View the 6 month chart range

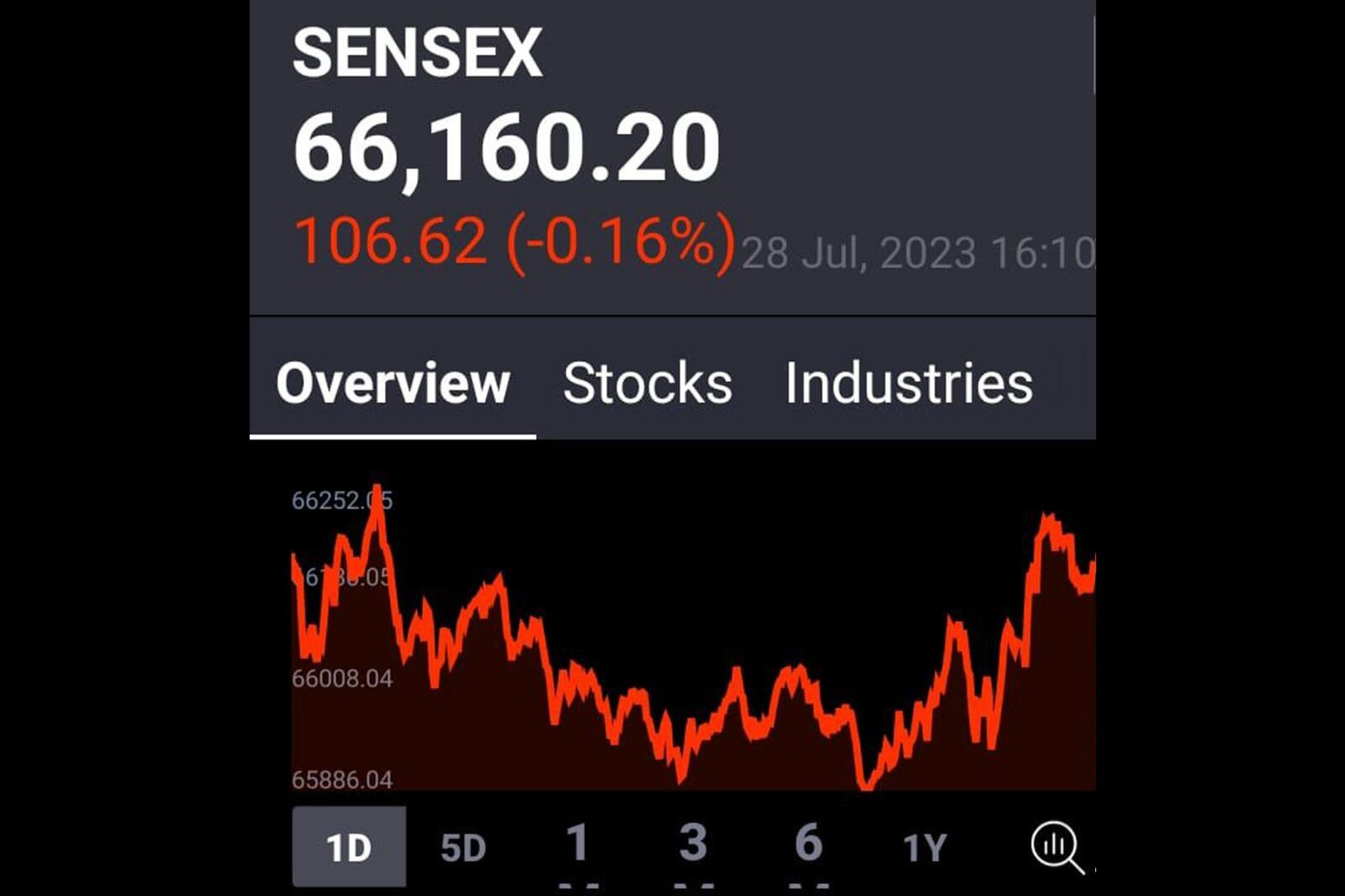[809, 847]
